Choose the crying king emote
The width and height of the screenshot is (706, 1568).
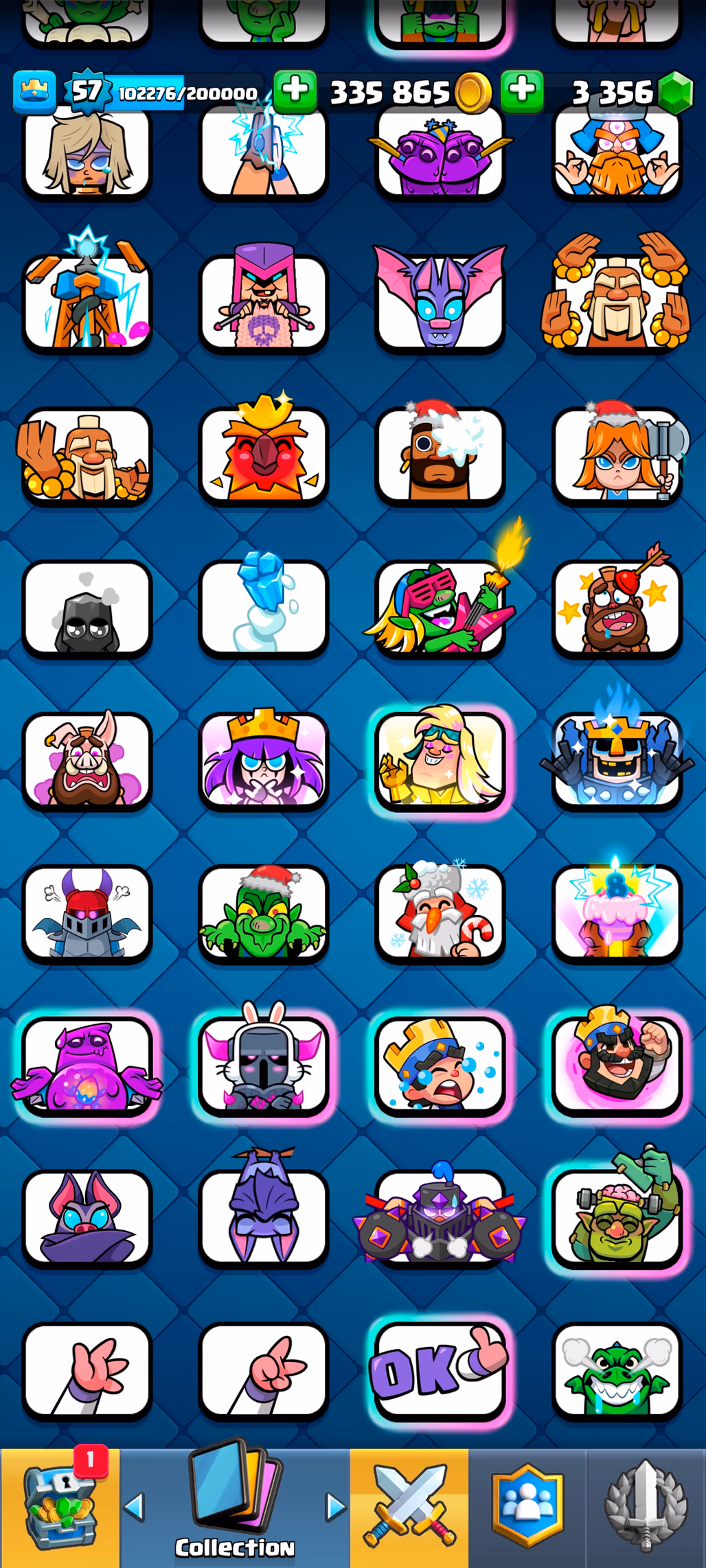coord(440,1064)
